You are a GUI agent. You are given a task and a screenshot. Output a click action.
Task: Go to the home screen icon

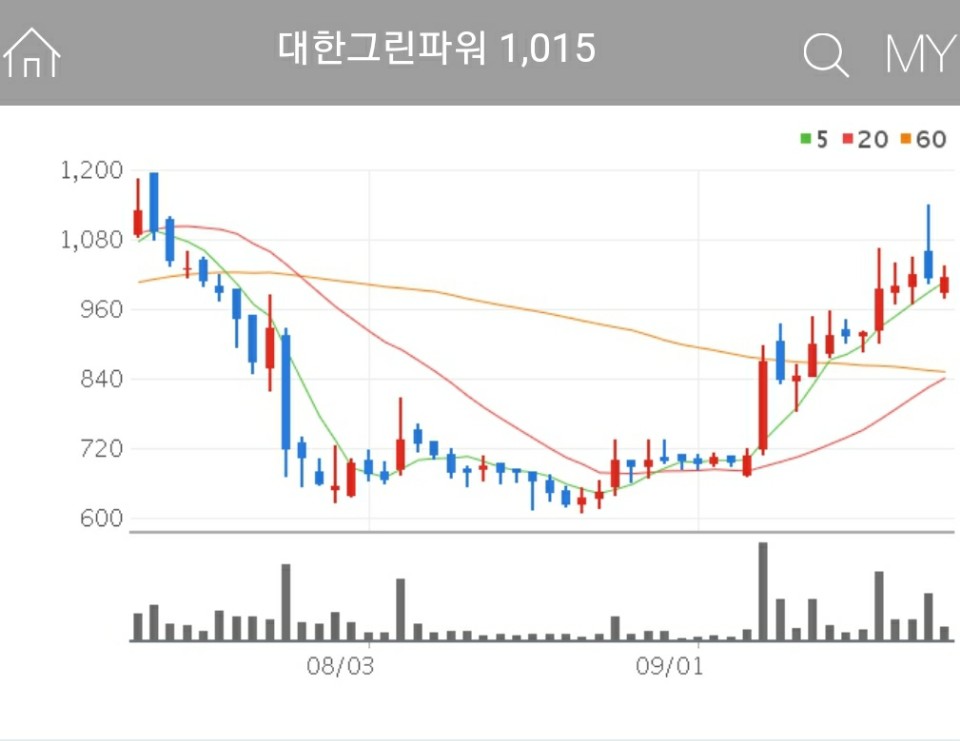click(x=32, y=53)
